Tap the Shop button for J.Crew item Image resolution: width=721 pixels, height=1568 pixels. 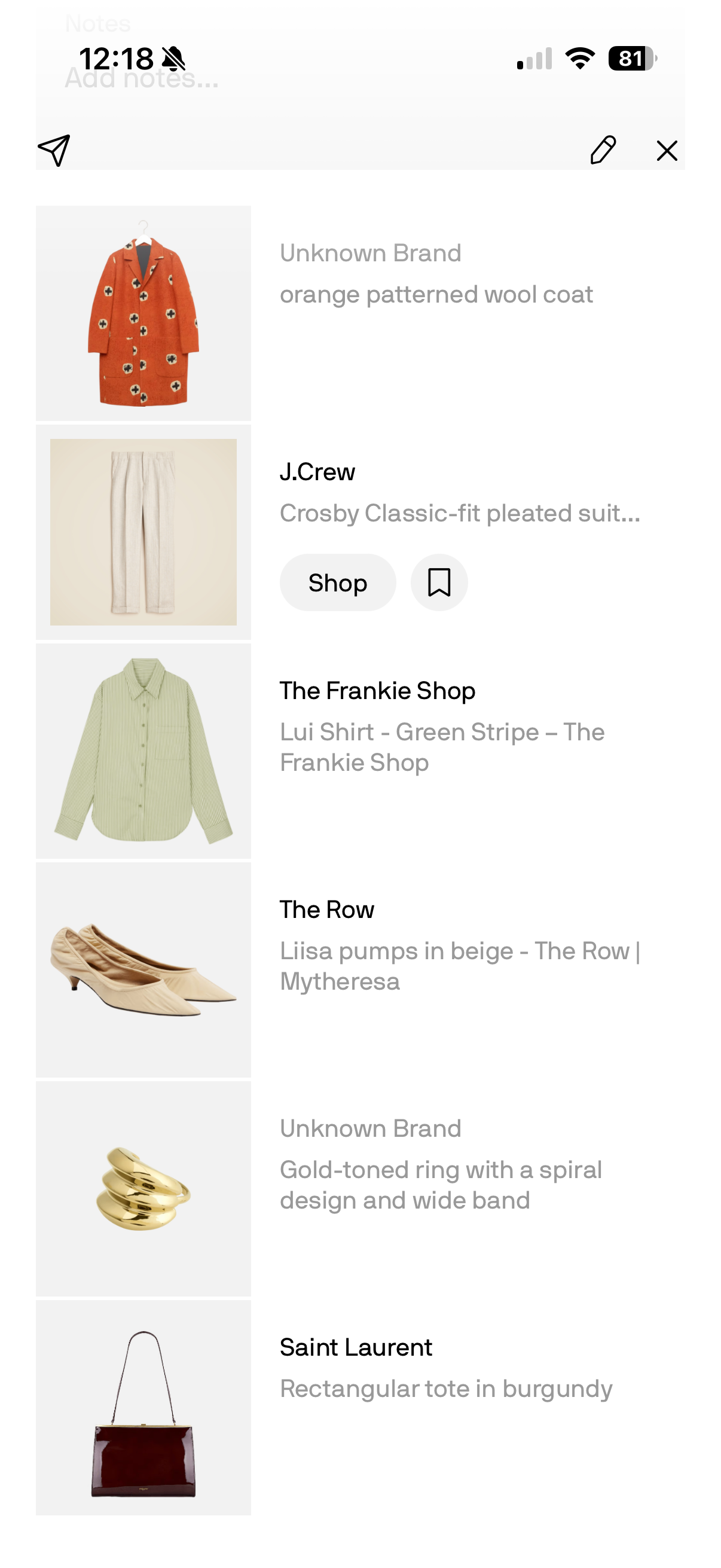pos(337,582)
